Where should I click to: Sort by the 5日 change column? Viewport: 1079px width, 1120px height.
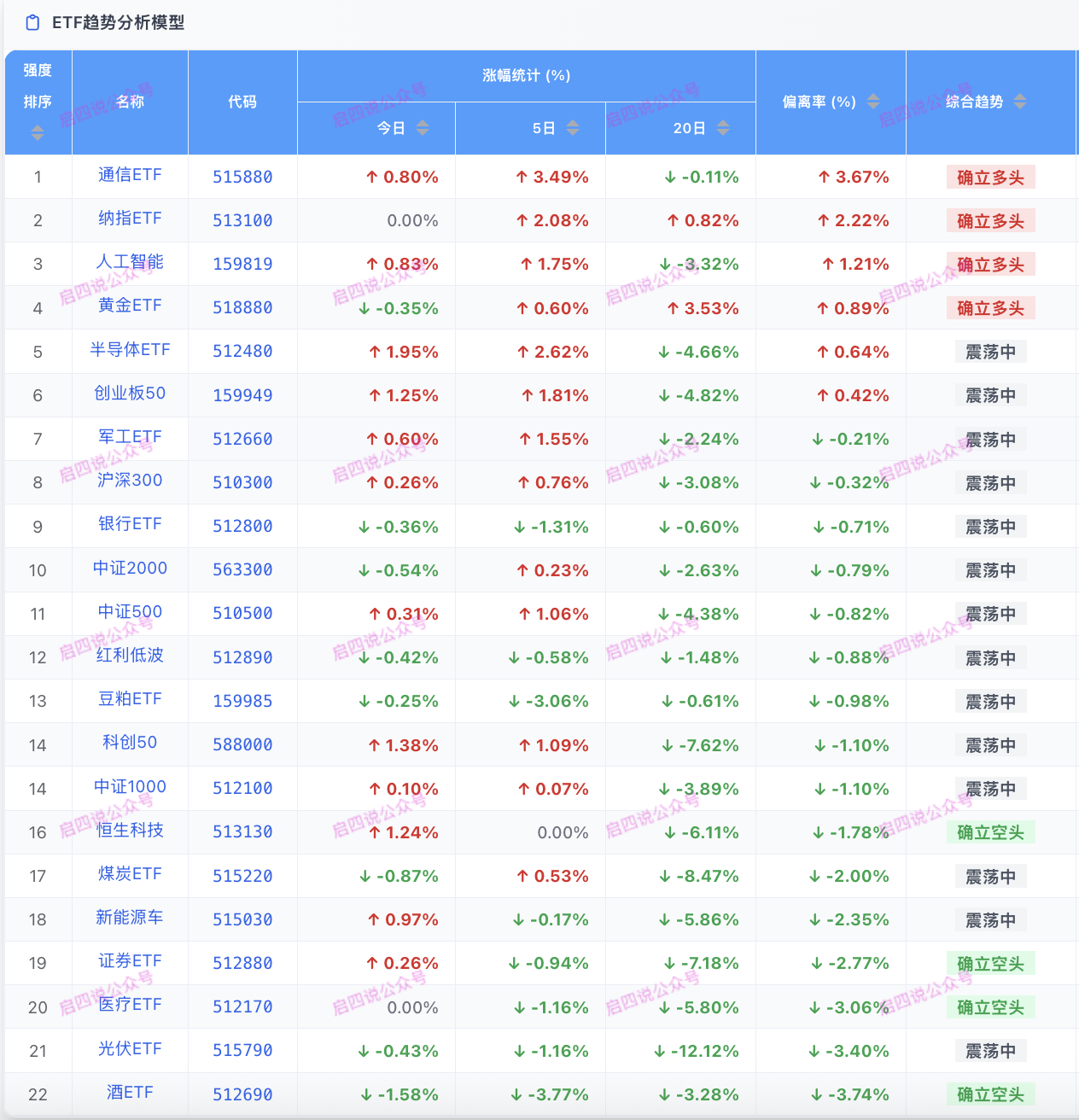click(572, 128)
